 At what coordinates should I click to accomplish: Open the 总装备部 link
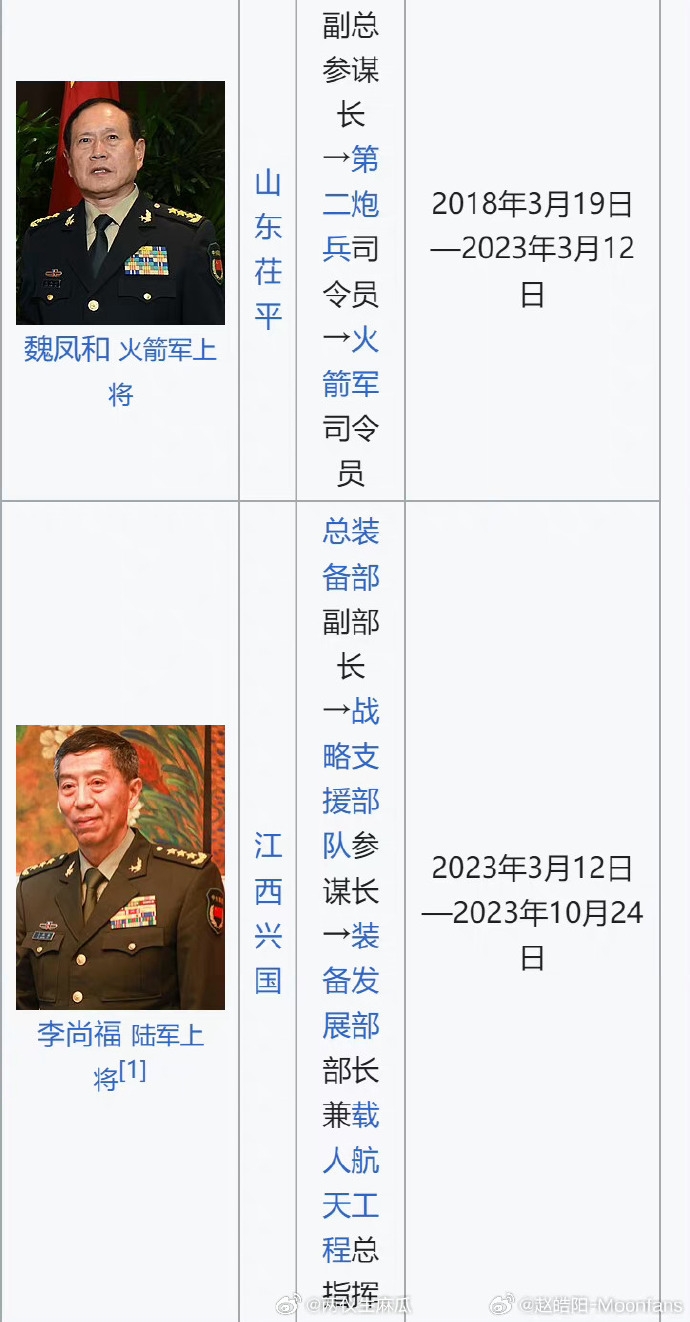coord(350,553)
